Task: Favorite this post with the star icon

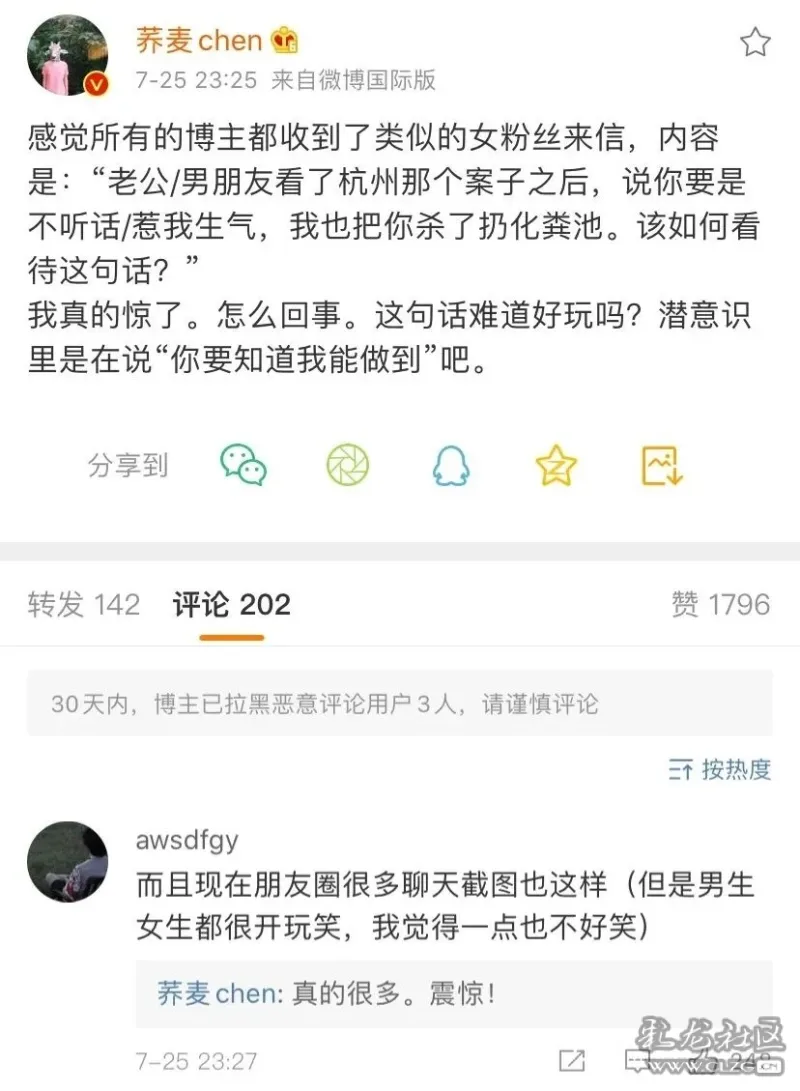Action: pyautogui.click(x=755, y=42)
